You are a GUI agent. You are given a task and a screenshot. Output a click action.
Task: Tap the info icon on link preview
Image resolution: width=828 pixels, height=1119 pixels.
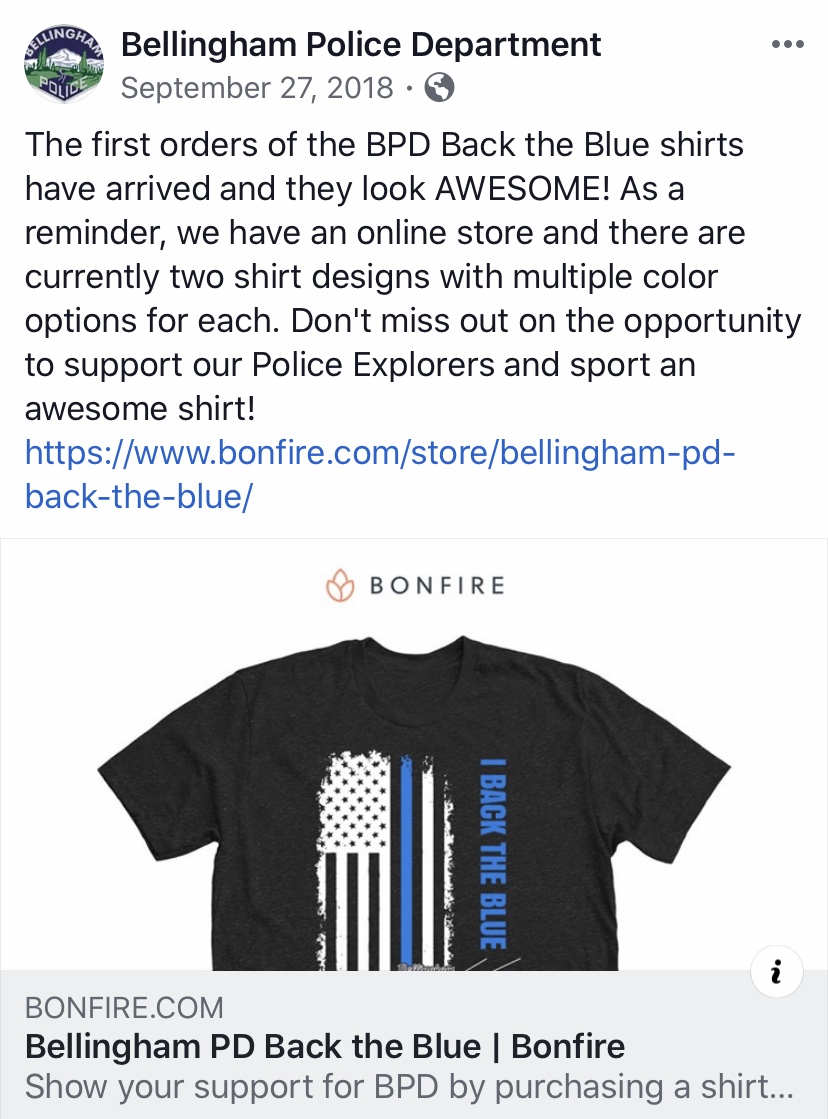coord(776,971)
